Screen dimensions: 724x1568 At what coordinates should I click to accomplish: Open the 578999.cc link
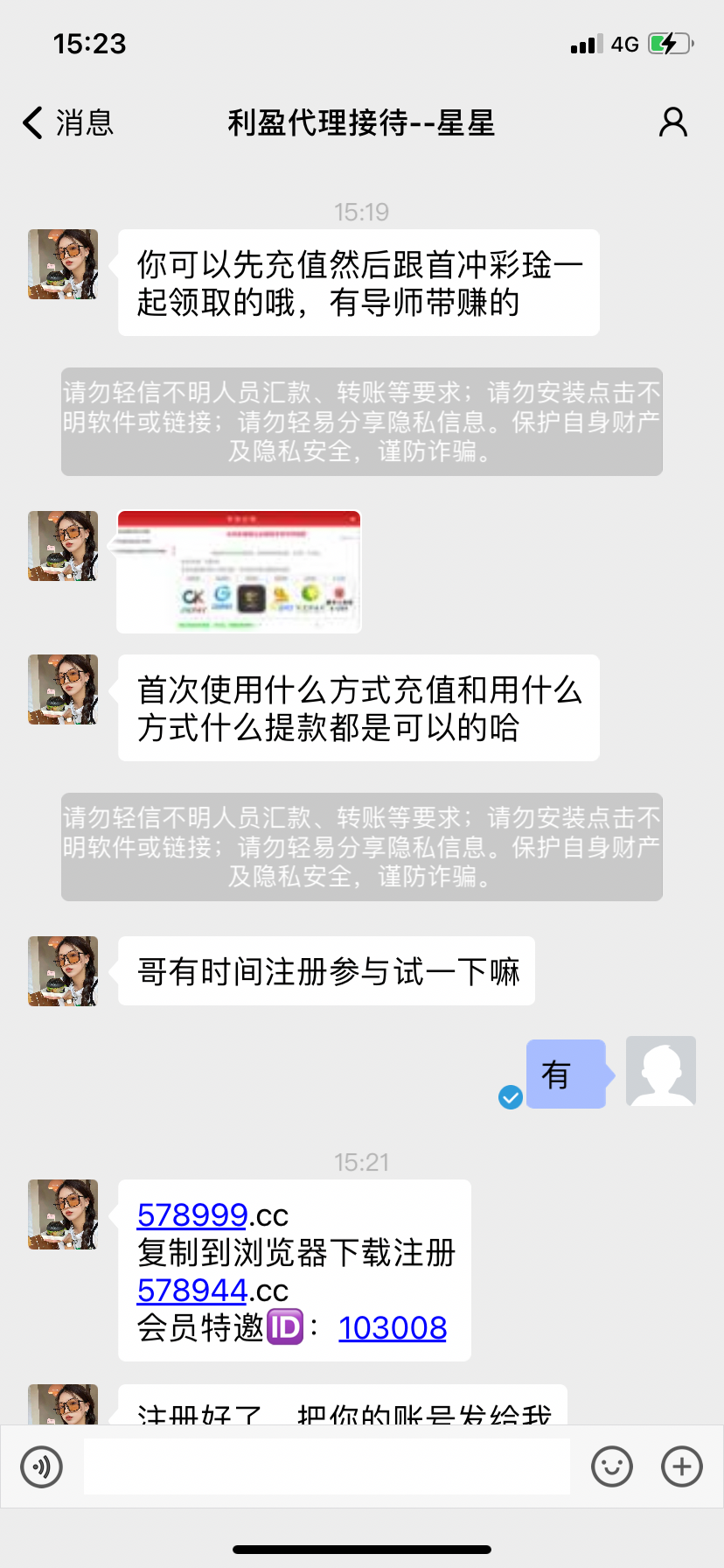192,1215
